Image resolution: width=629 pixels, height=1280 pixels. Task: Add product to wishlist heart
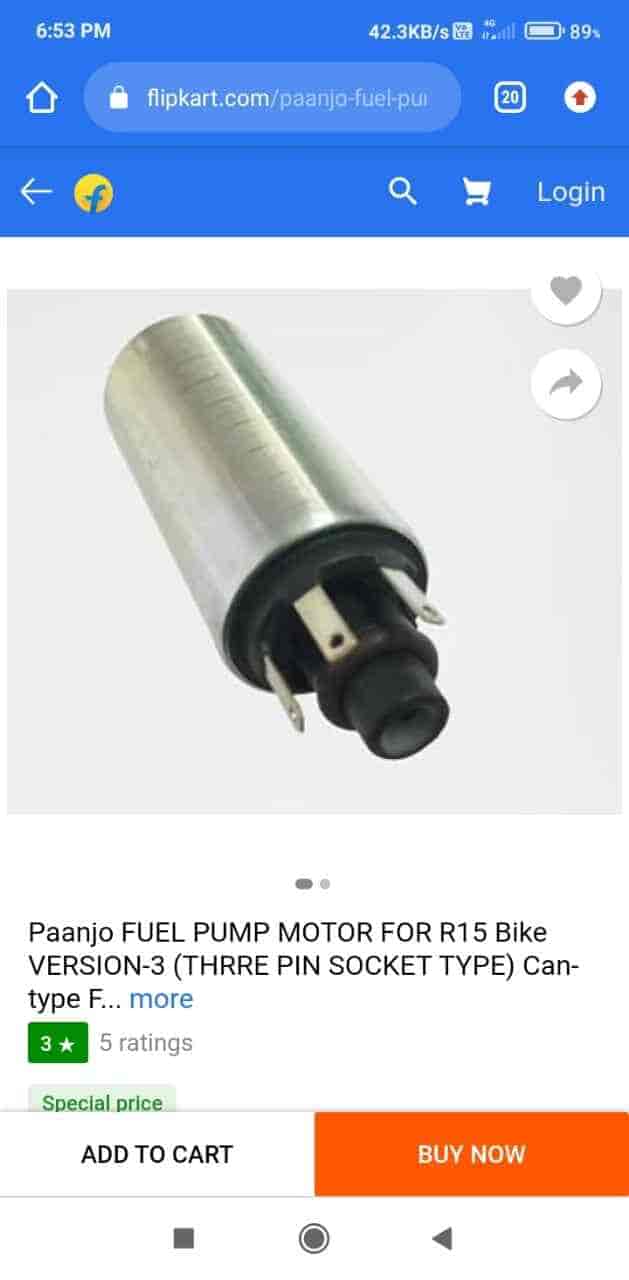[566, 292]
